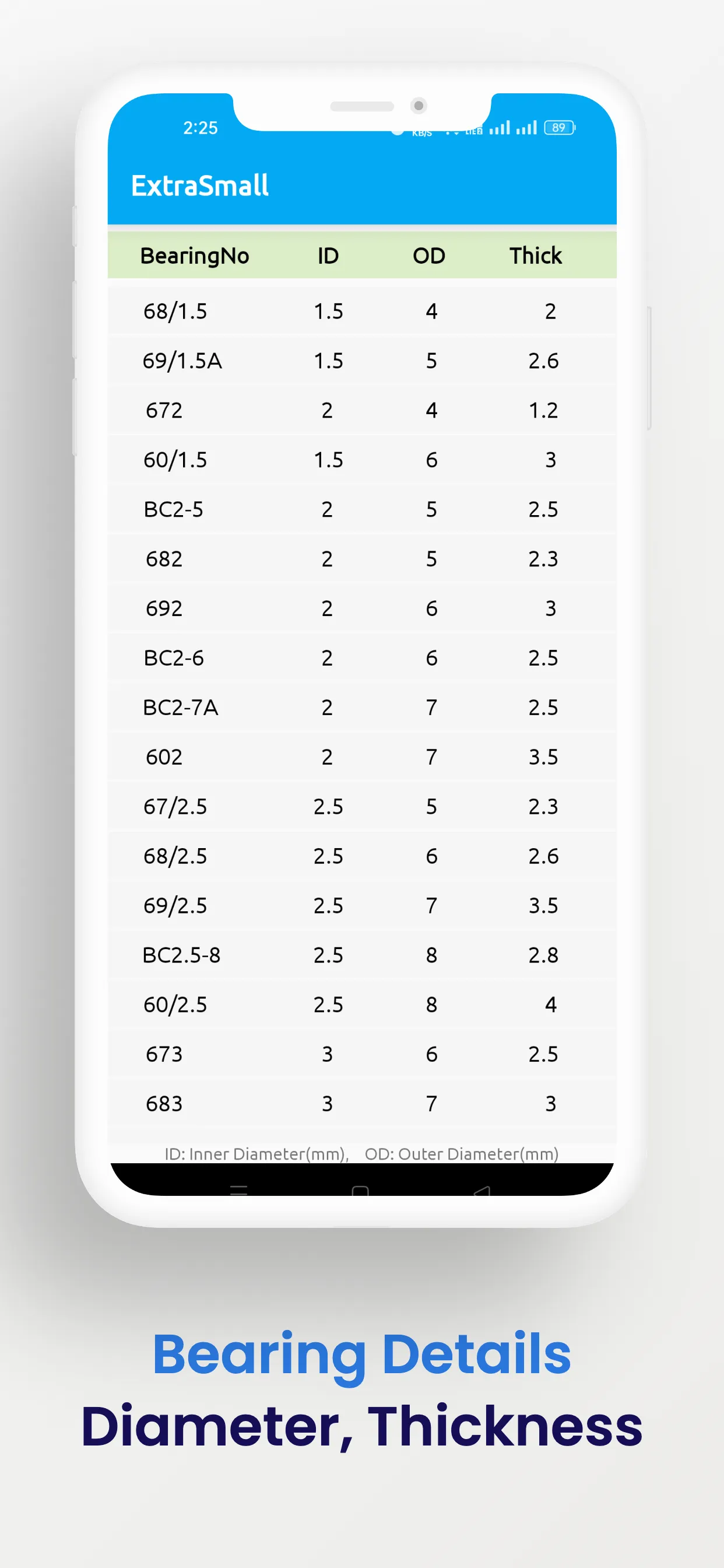Sort table by BearingNo column header
This screenshot has height=1568, width=724.
pyautogui.click(x=194, y=256)
